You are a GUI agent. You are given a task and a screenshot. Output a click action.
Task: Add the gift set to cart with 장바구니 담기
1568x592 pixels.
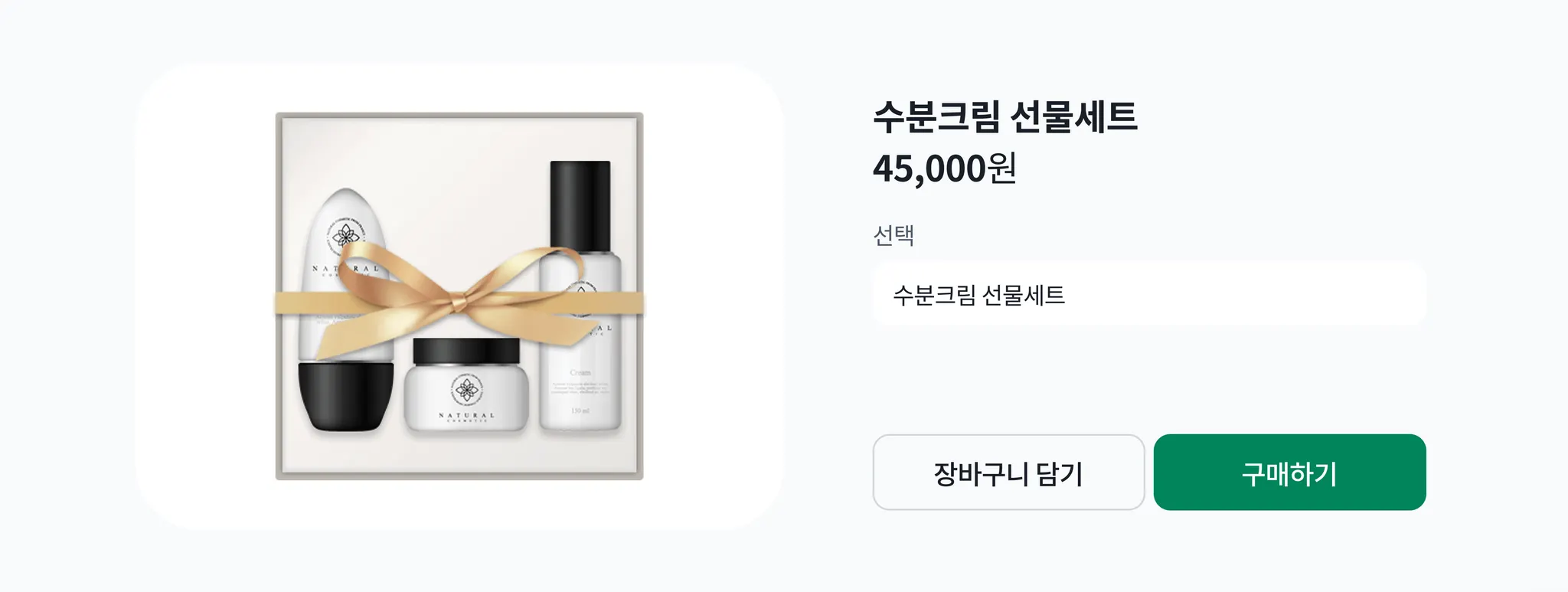1008,473
